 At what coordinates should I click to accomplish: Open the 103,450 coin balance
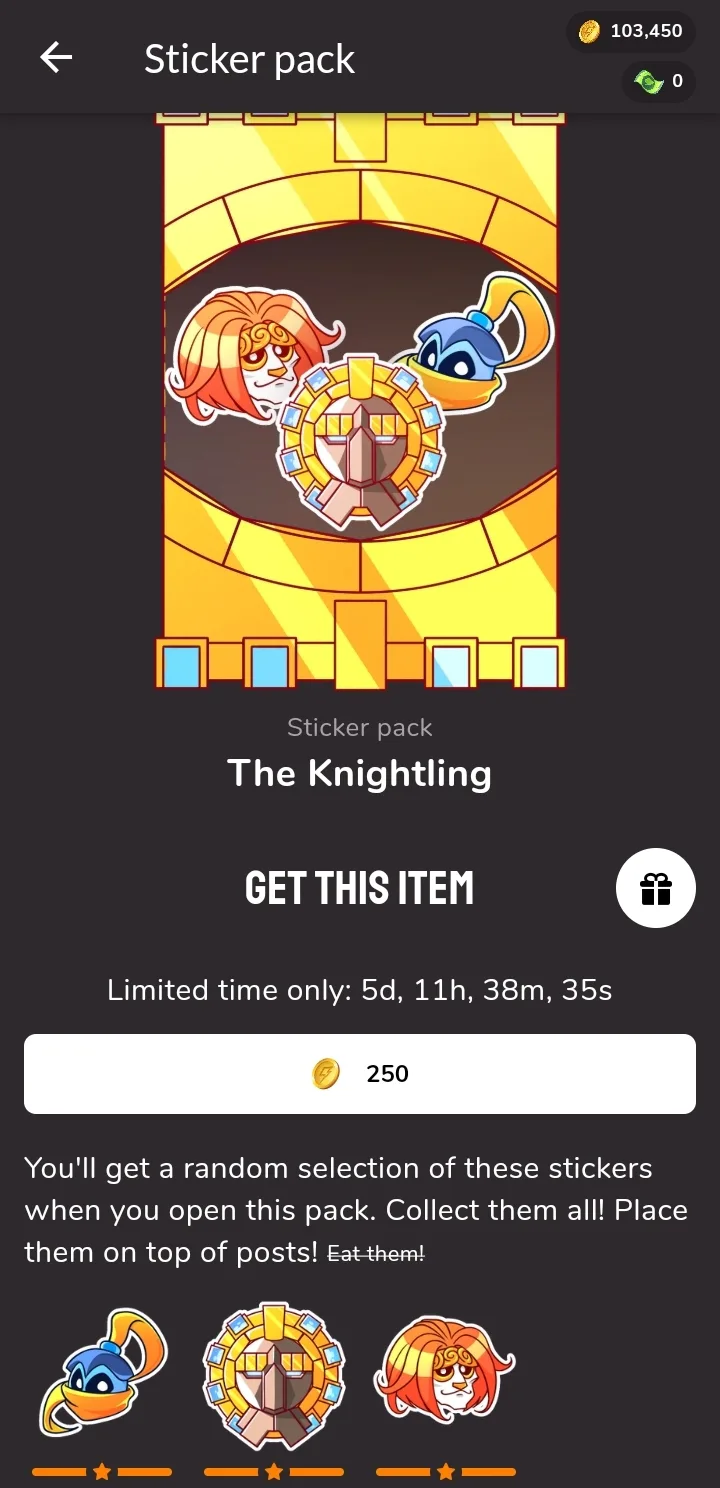631,31
